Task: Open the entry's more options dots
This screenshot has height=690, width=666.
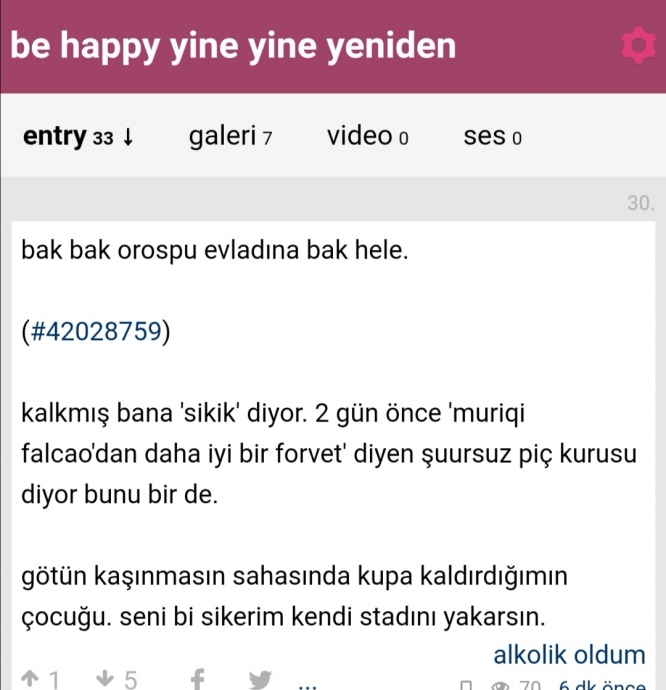Action: (x=308, y=684)
